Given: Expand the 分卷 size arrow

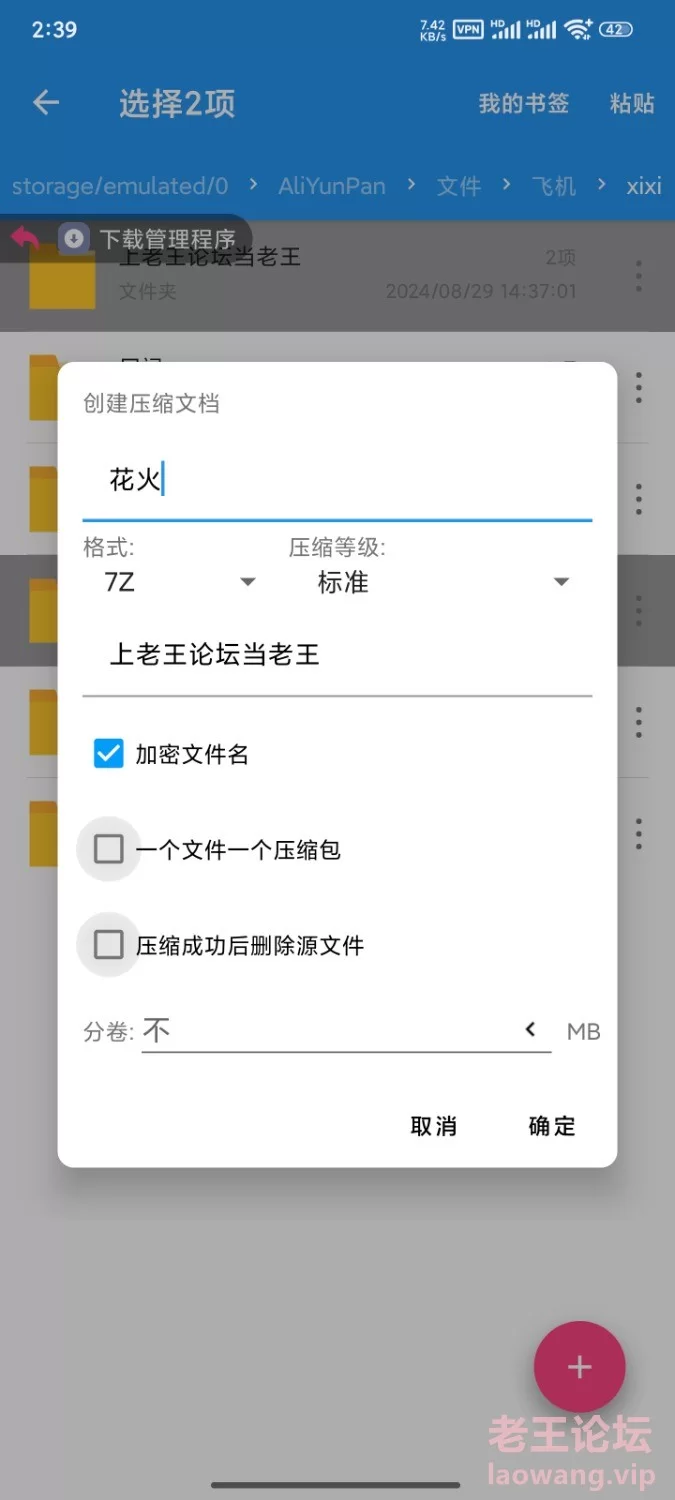Looking at the screenshot, I should pyautogui.click(x=531, y=1030).
